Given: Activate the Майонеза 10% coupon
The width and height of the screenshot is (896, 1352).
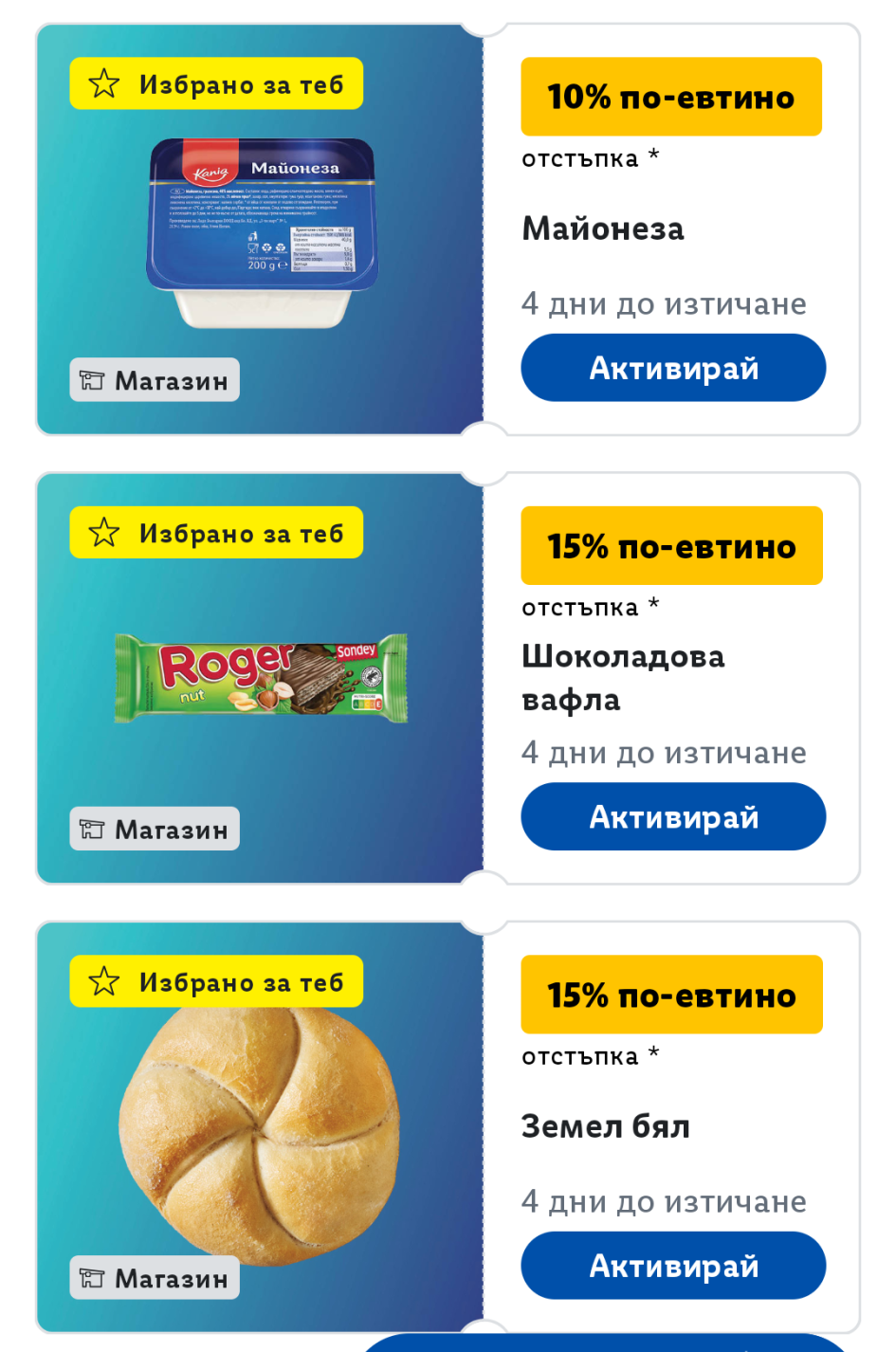Looking at the screenshot, I should (x=673, y=368).
